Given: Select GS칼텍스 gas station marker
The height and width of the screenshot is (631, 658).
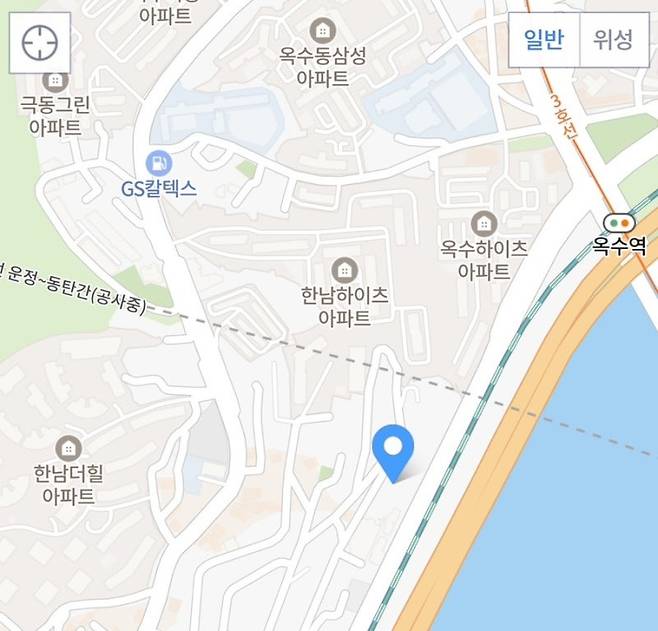Looking at the screenshot, I should pyautogui.click(x=158, y=162).
